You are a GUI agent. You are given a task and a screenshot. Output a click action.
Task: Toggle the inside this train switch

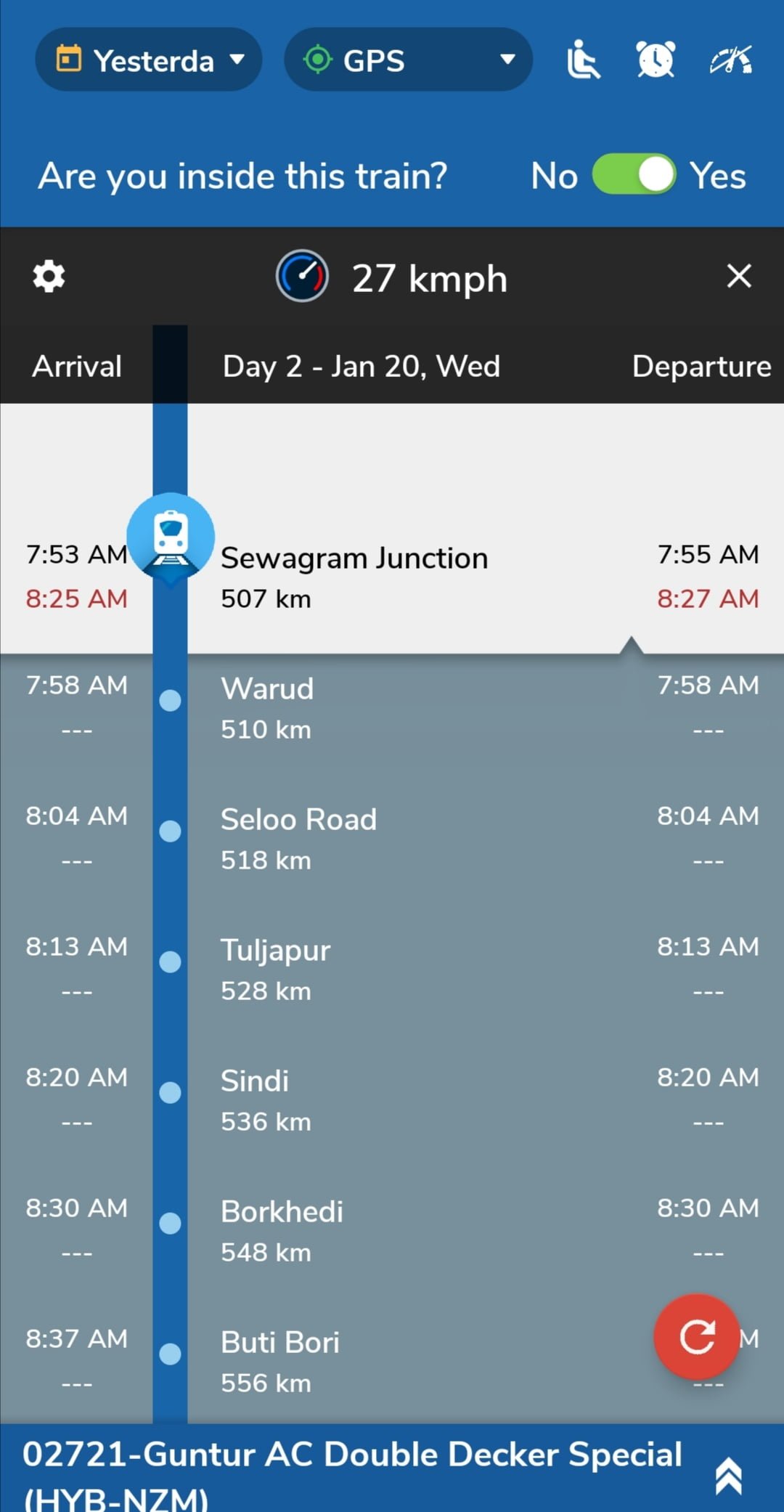click(x=634, y=175)
